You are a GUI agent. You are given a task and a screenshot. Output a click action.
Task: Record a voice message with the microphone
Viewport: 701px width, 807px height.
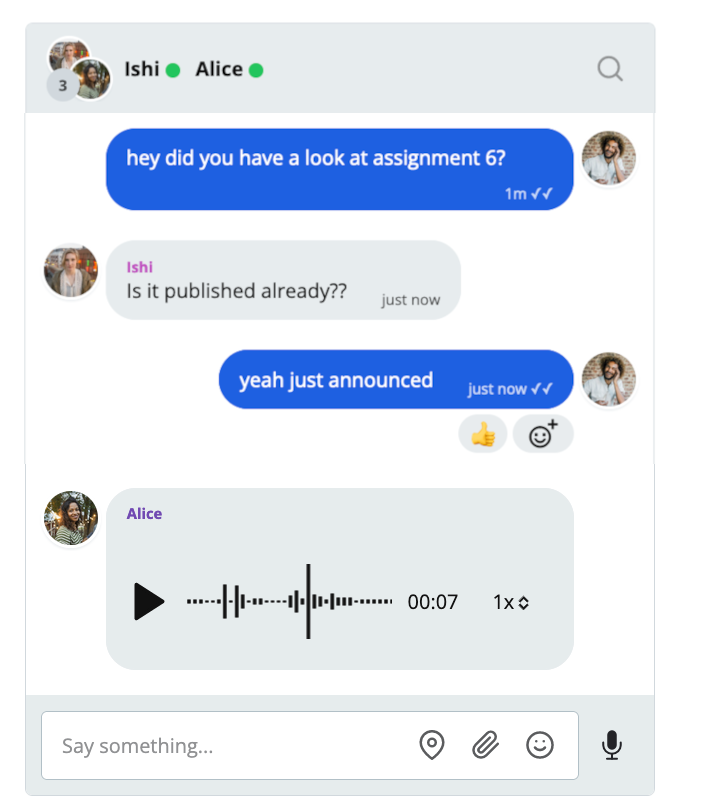pos(612,745)
